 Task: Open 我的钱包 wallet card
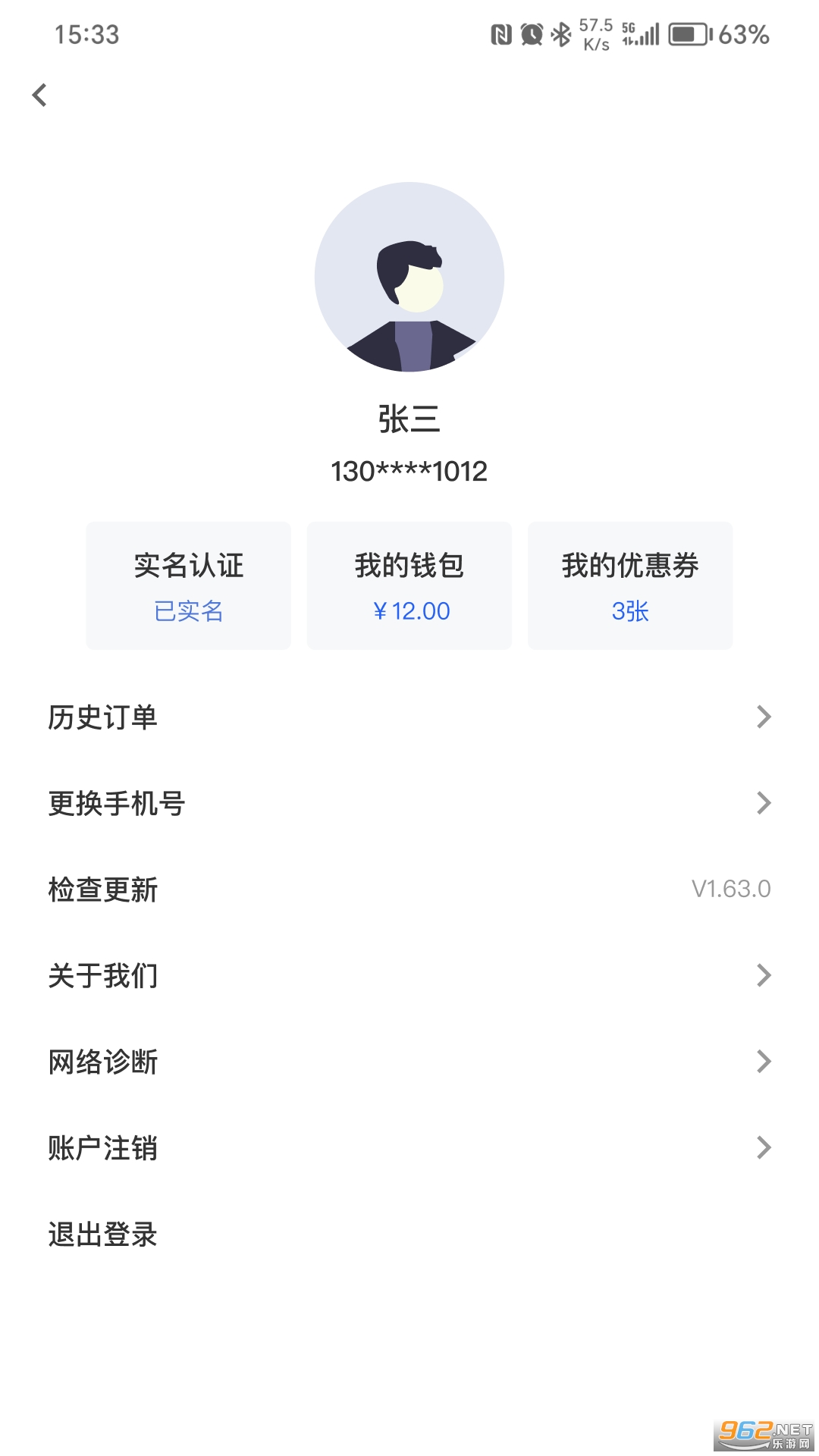(x=409, y=585)
